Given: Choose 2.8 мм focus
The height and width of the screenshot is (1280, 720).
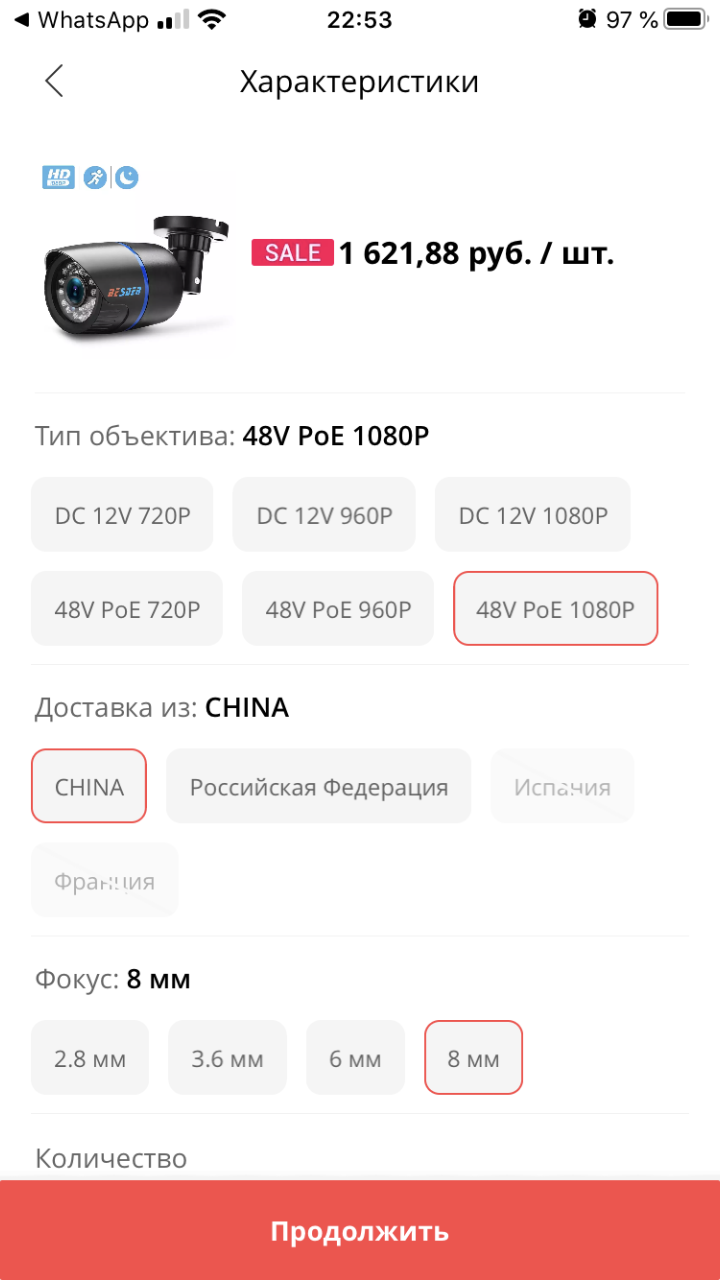Looking at the screenshot, I should tap(90, 1058).
